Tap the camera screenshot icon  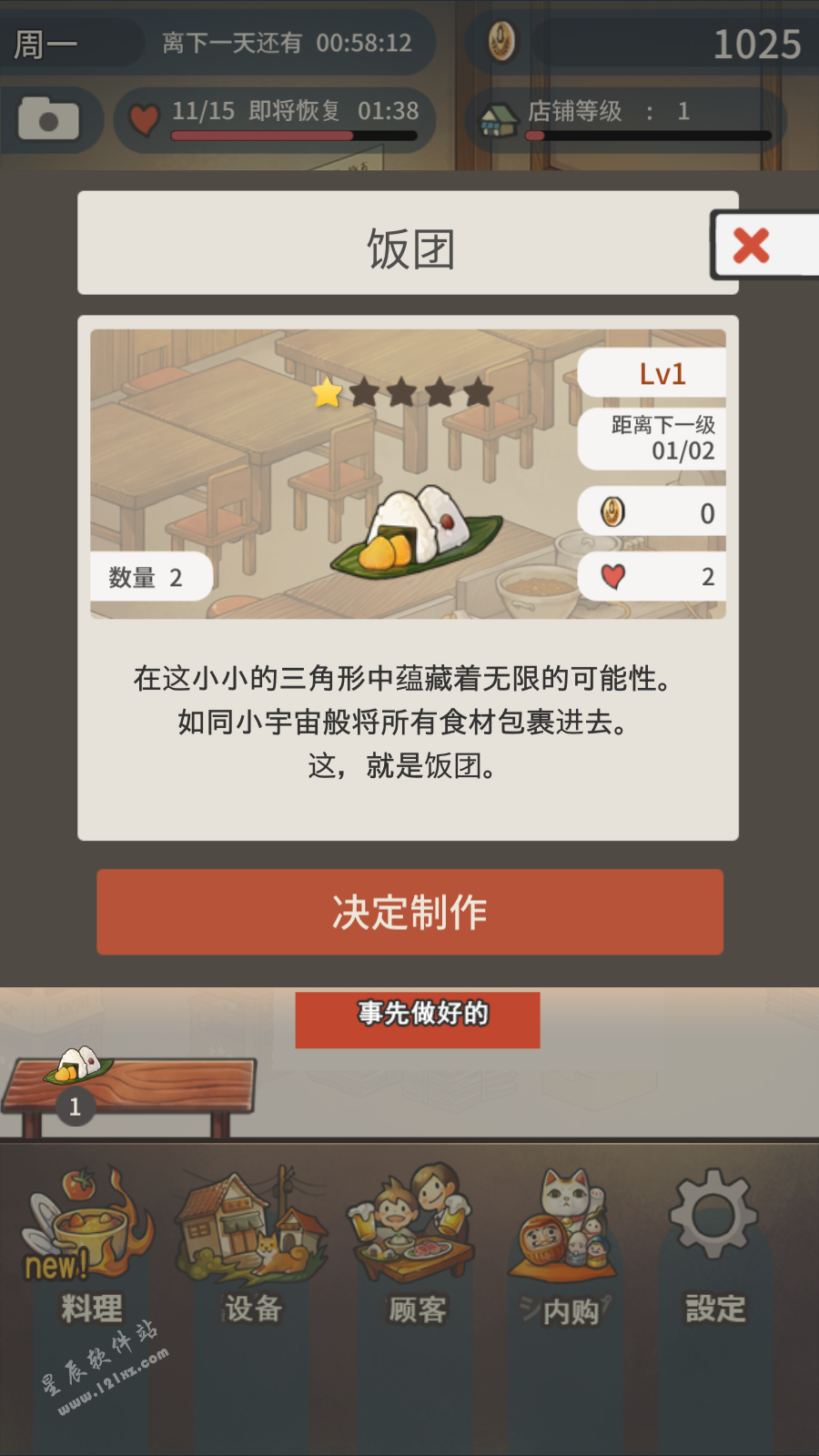49,119
